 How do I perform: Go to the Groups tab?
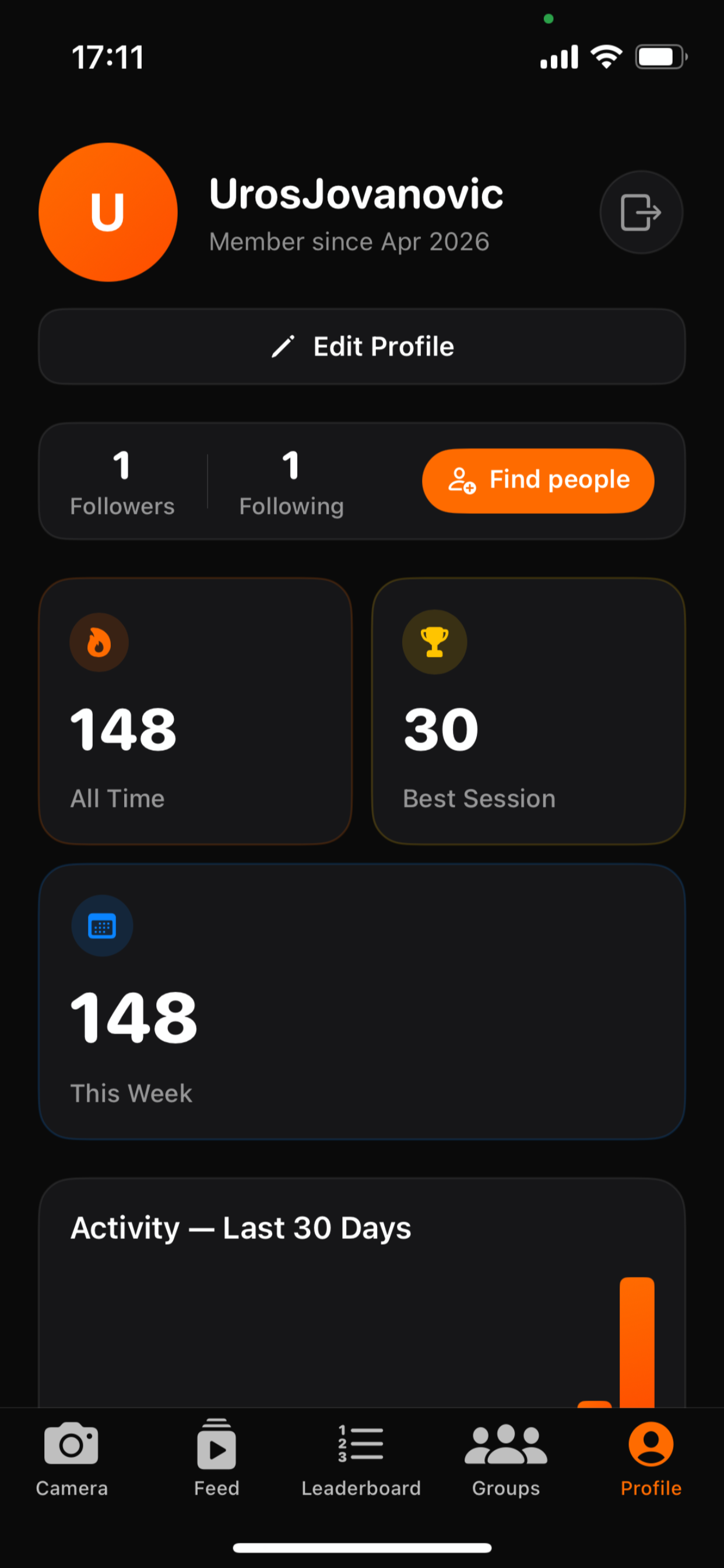point(506,1458)
